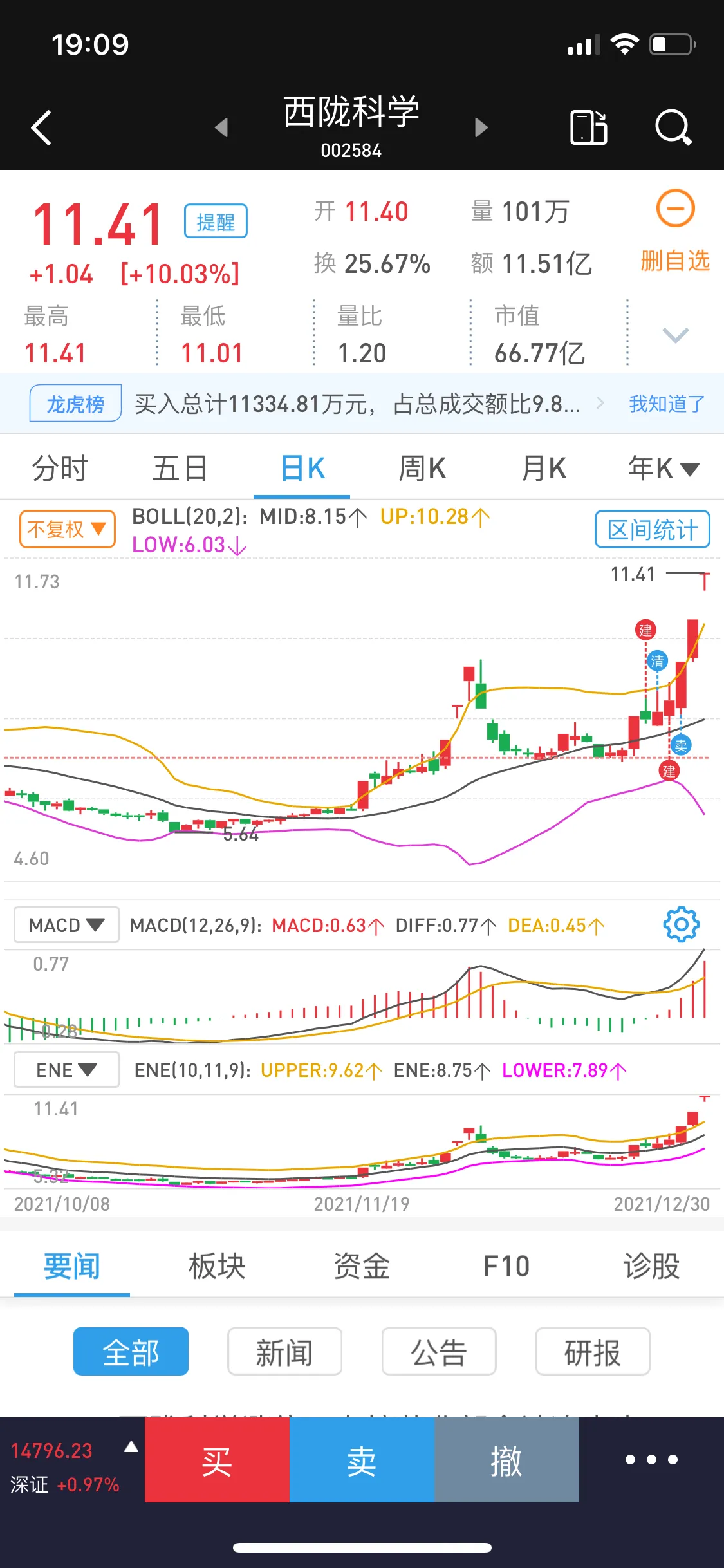The image size is (724, 1568).
Task: Expand more quote details chevron
Action: 675,335
